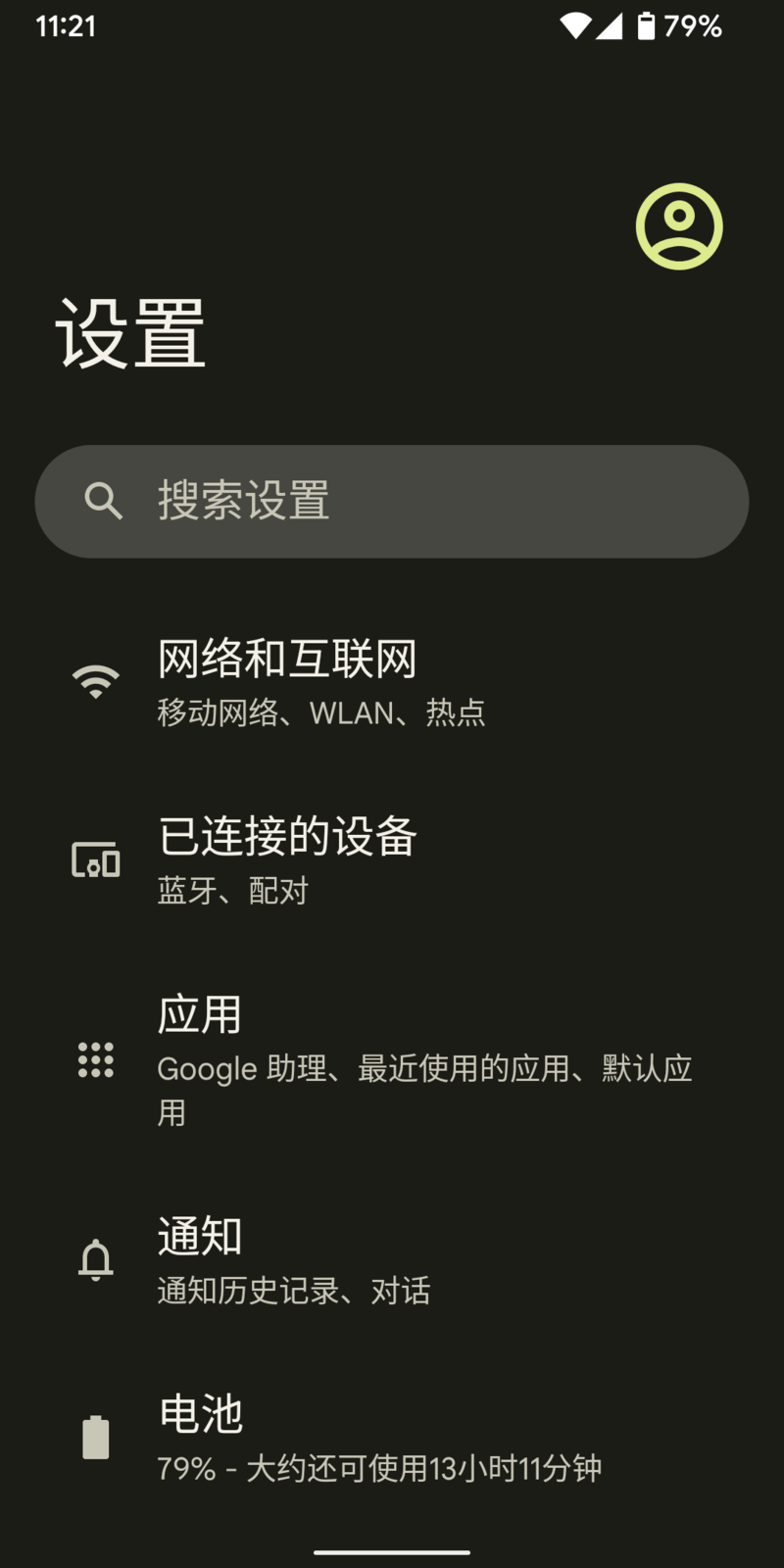Screen dimensions: 784x1568
Task: Select the 通知 settings row
Action: pyautogui.click(x=392, y=1260)
